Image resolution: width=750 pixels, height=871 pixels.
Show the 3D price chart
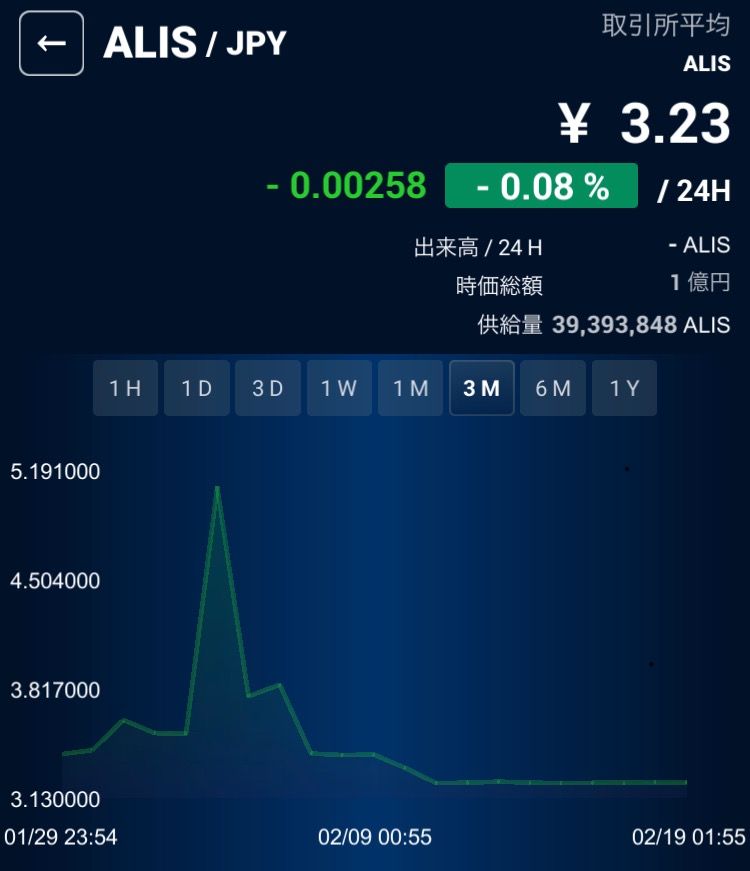click(268, 388)
